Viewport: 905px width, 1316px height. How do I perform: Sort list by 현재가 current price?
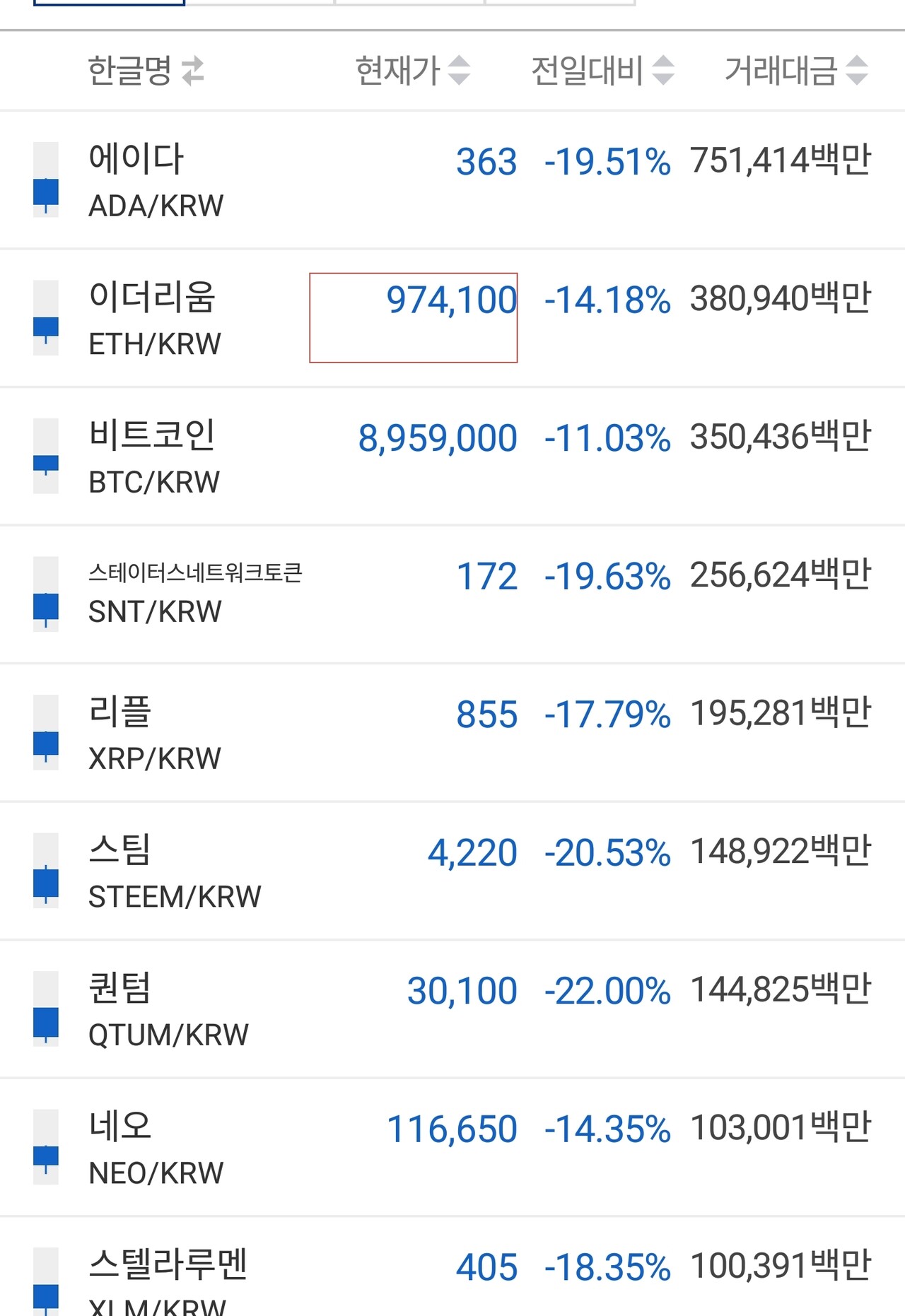click(x=412, y=71)
